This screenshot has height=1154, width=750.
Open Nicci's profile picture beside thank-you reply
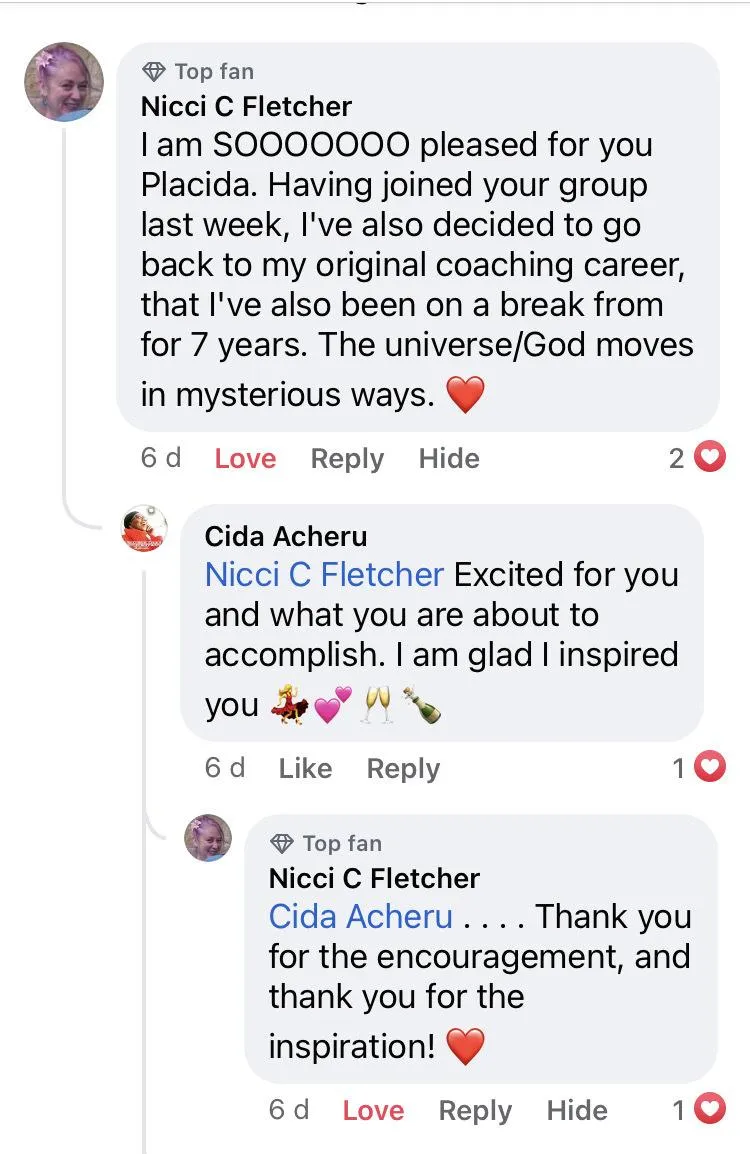(x=208, y=838)
